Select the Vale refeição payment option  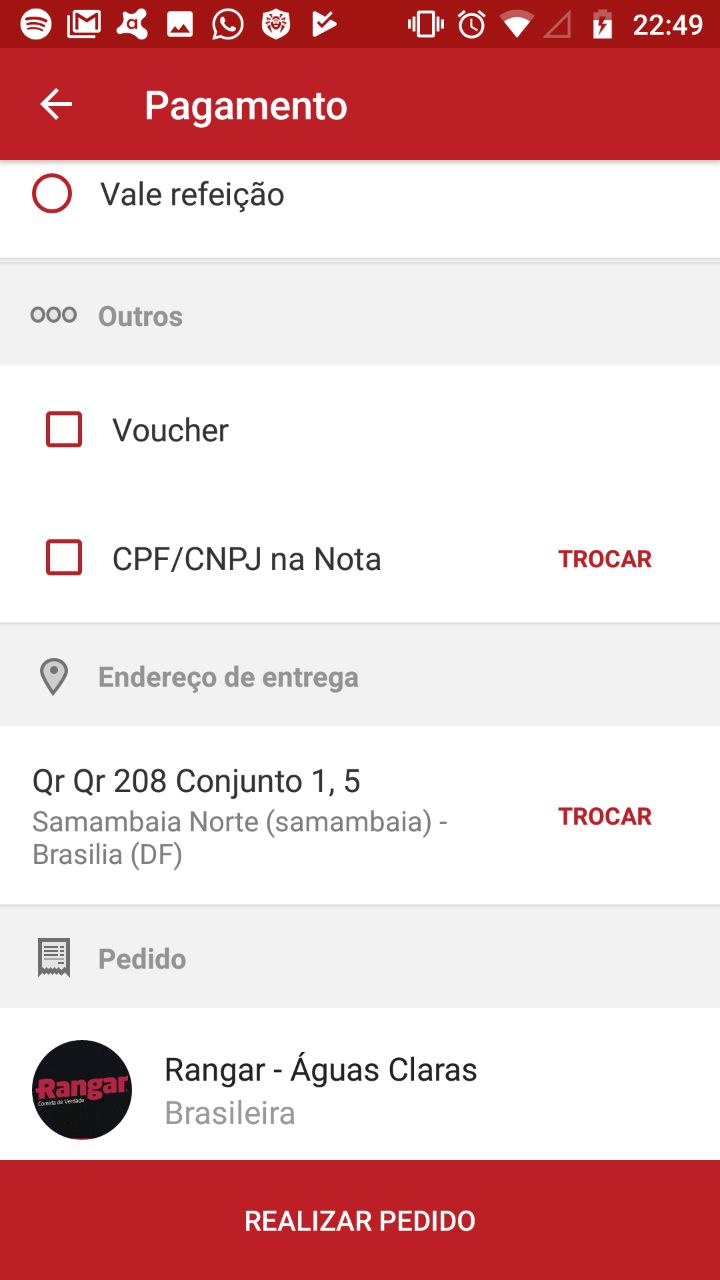(x=52, y=193)
